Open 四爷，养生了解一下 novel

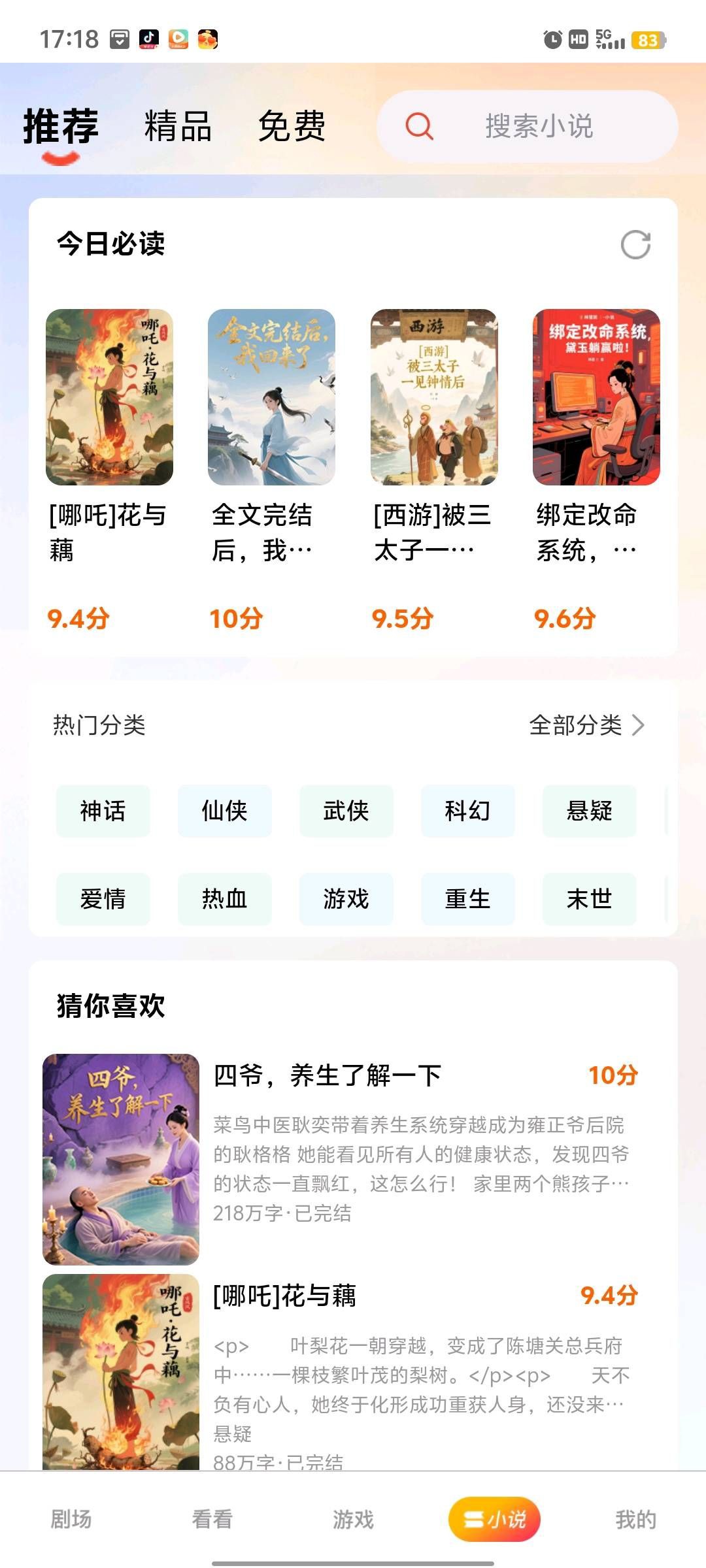[327, 1075]
